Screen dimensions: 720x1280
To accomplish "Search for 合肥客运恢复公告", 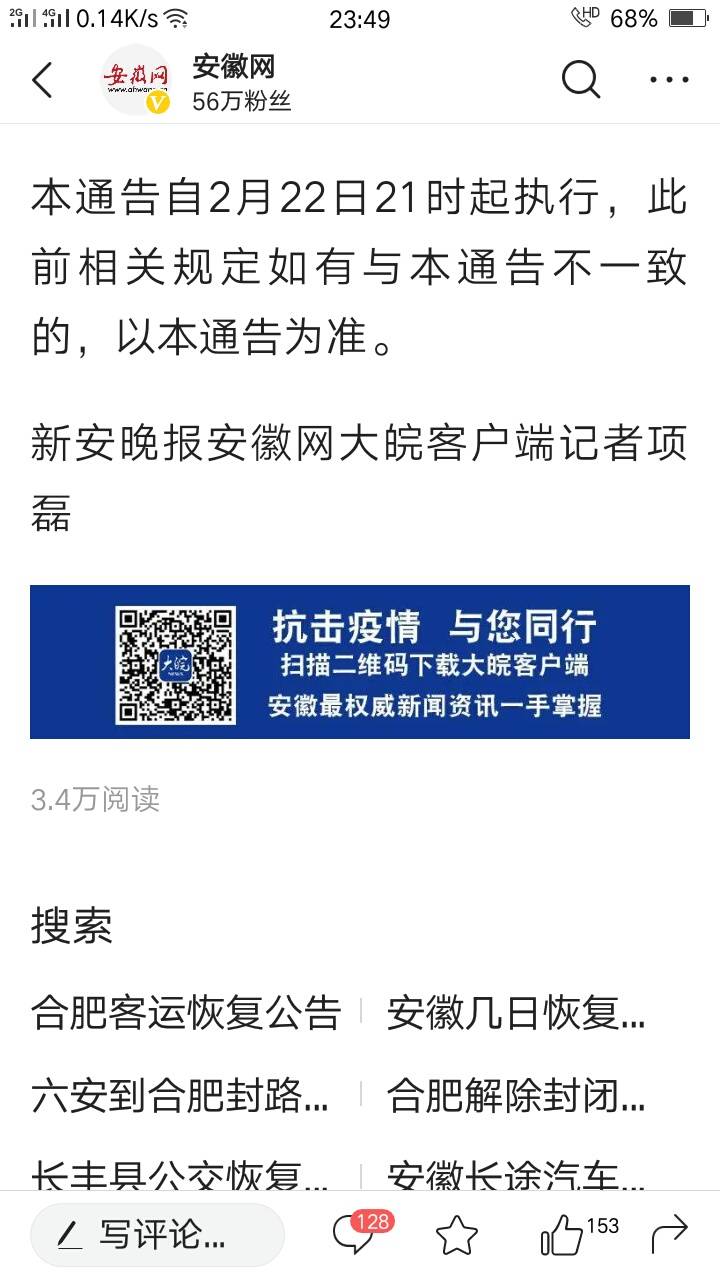I will coord(186,1013).
